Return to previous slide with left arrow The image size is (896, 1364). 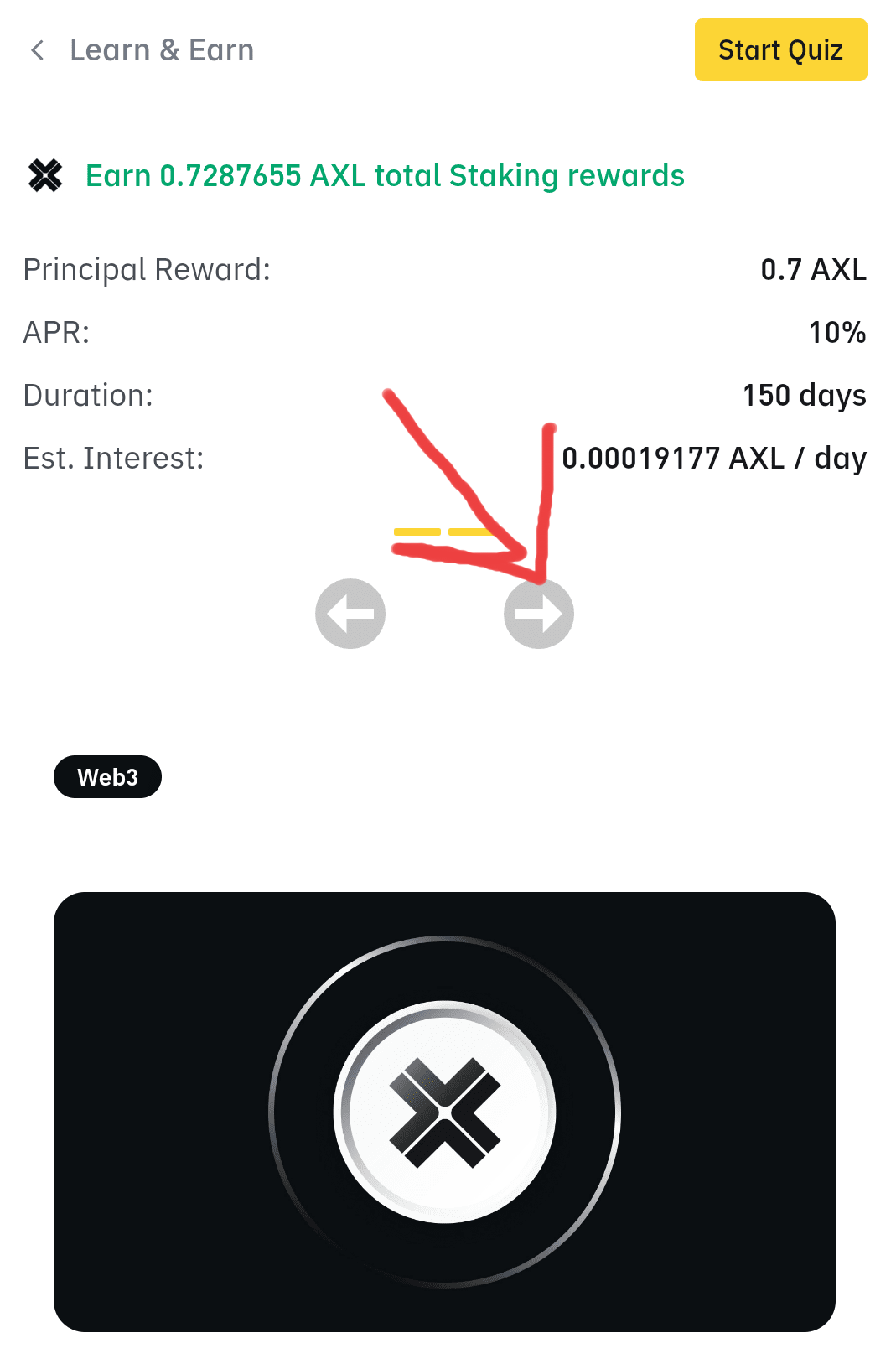(350, 614)
